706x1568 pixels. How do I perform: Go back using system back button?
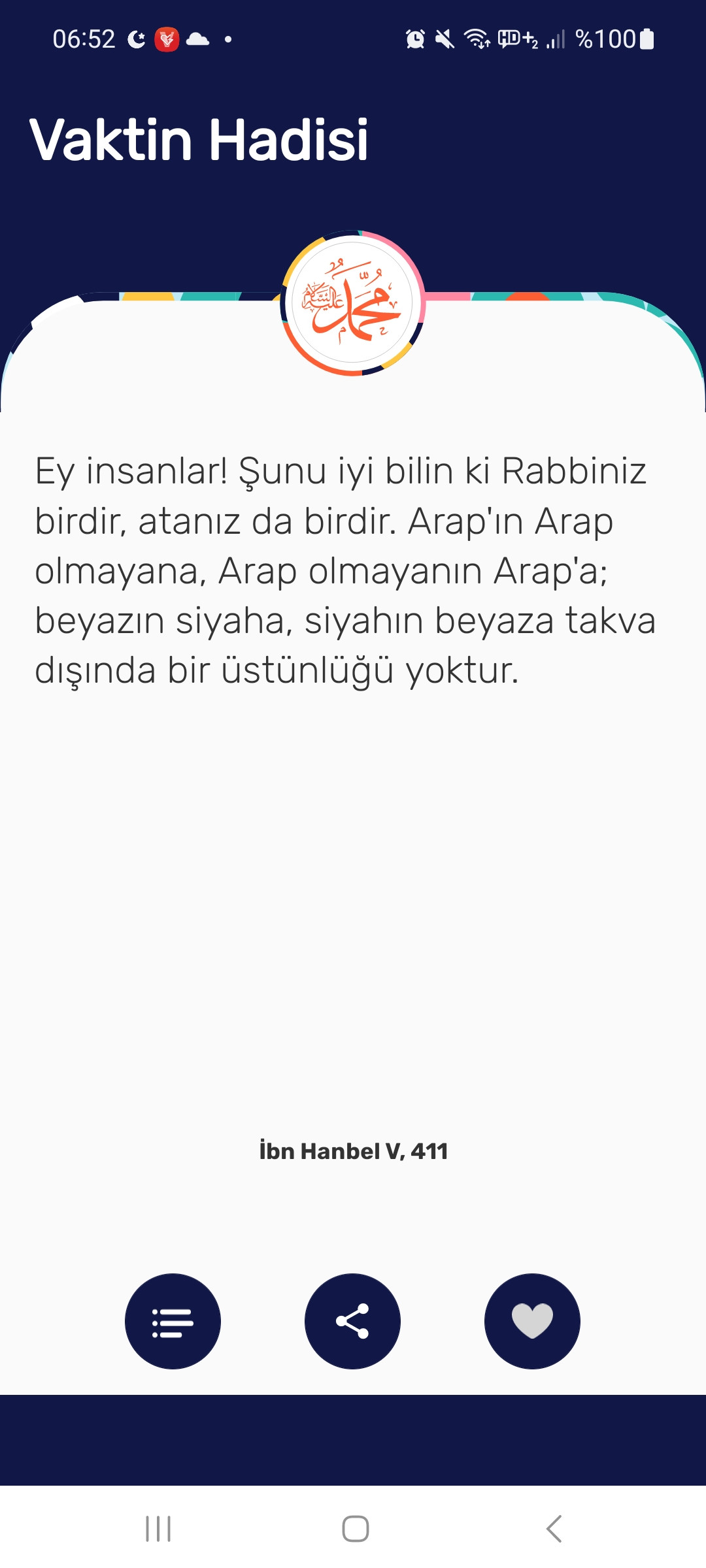click(554, 1529)
